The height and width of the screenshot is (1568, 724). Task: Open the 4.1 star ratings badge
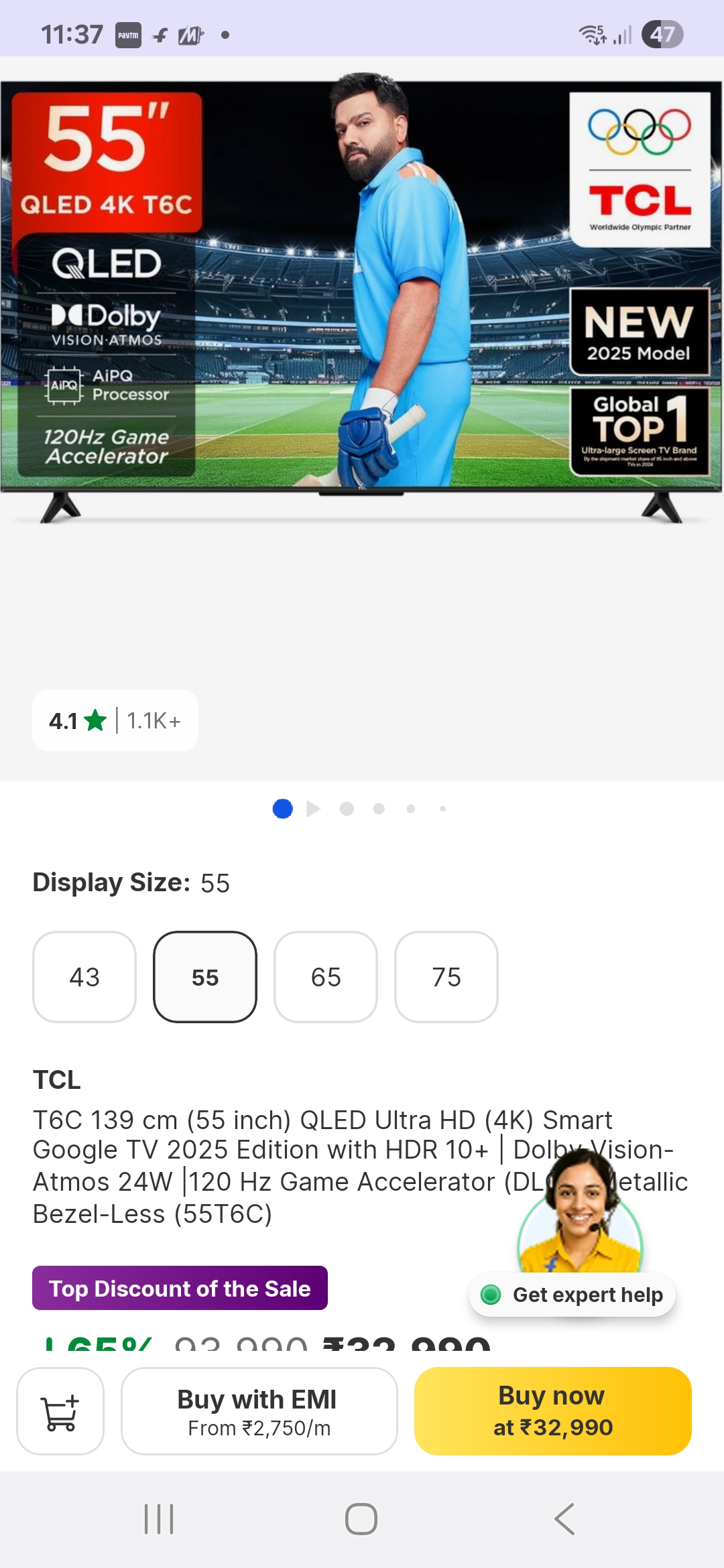(x=115, y=720)
